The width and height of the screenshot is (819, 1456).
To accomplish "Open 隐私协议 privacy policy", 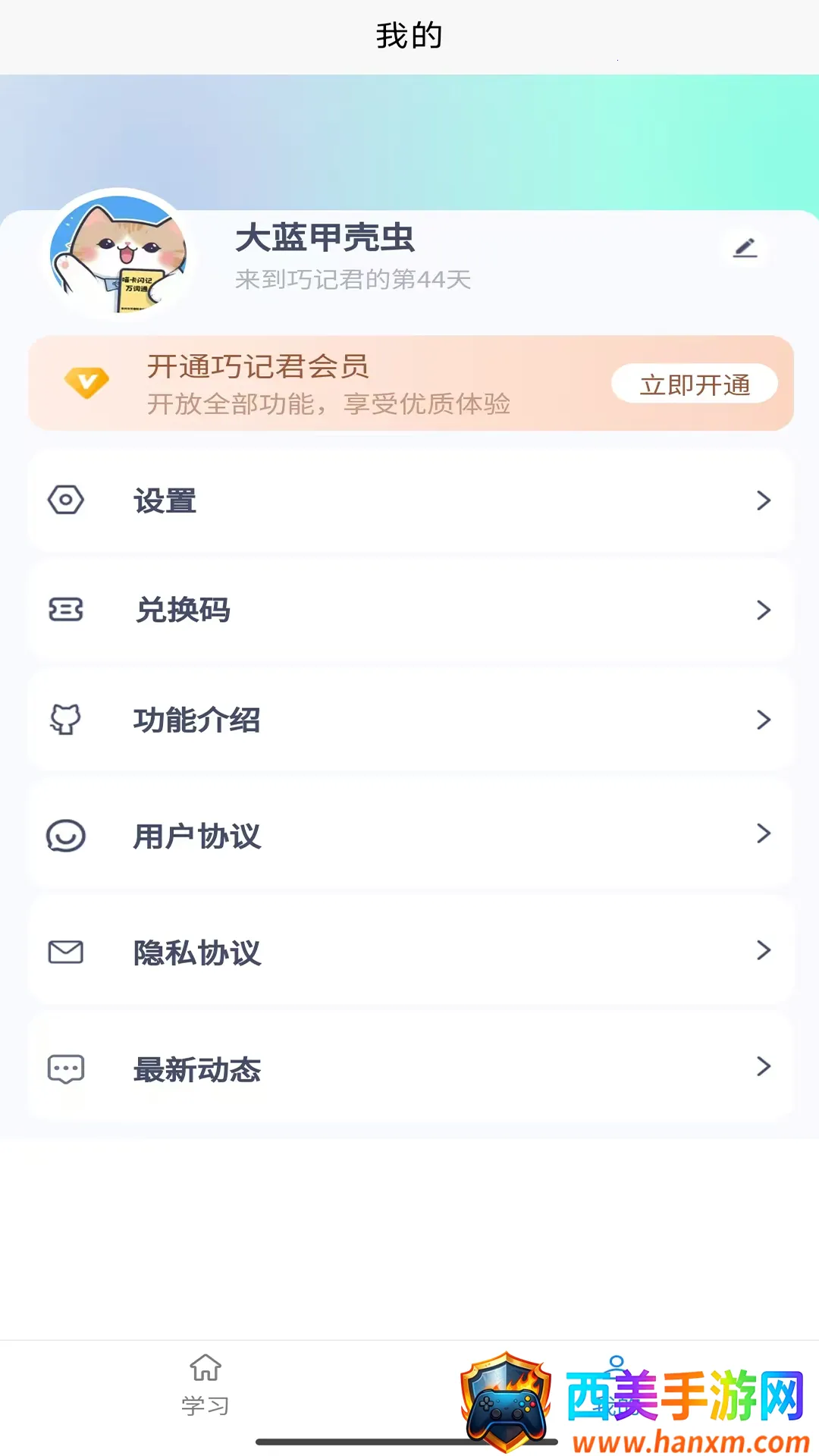I will click(409, 952).
